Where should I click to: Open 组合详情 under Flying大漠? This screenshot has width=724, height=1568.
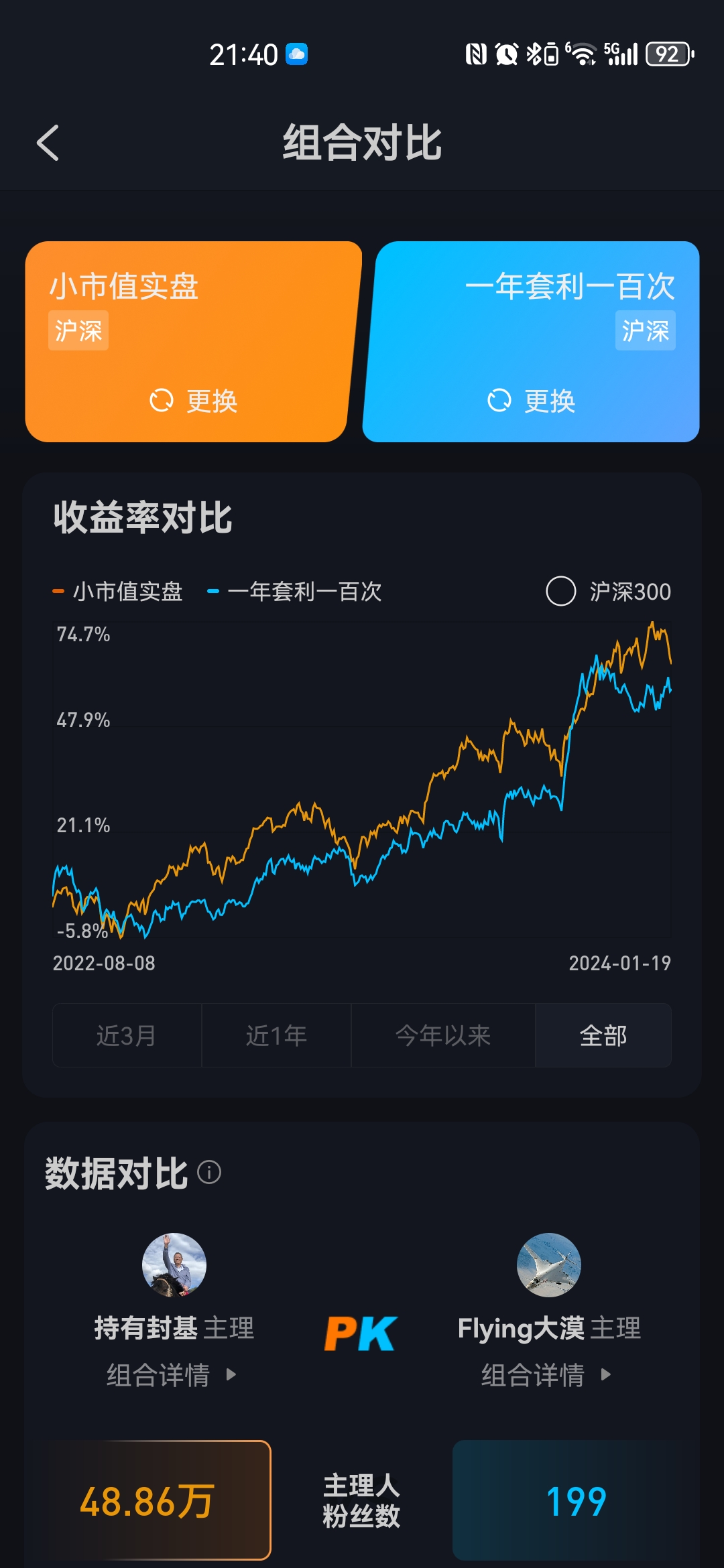[x=546, y=1375]
